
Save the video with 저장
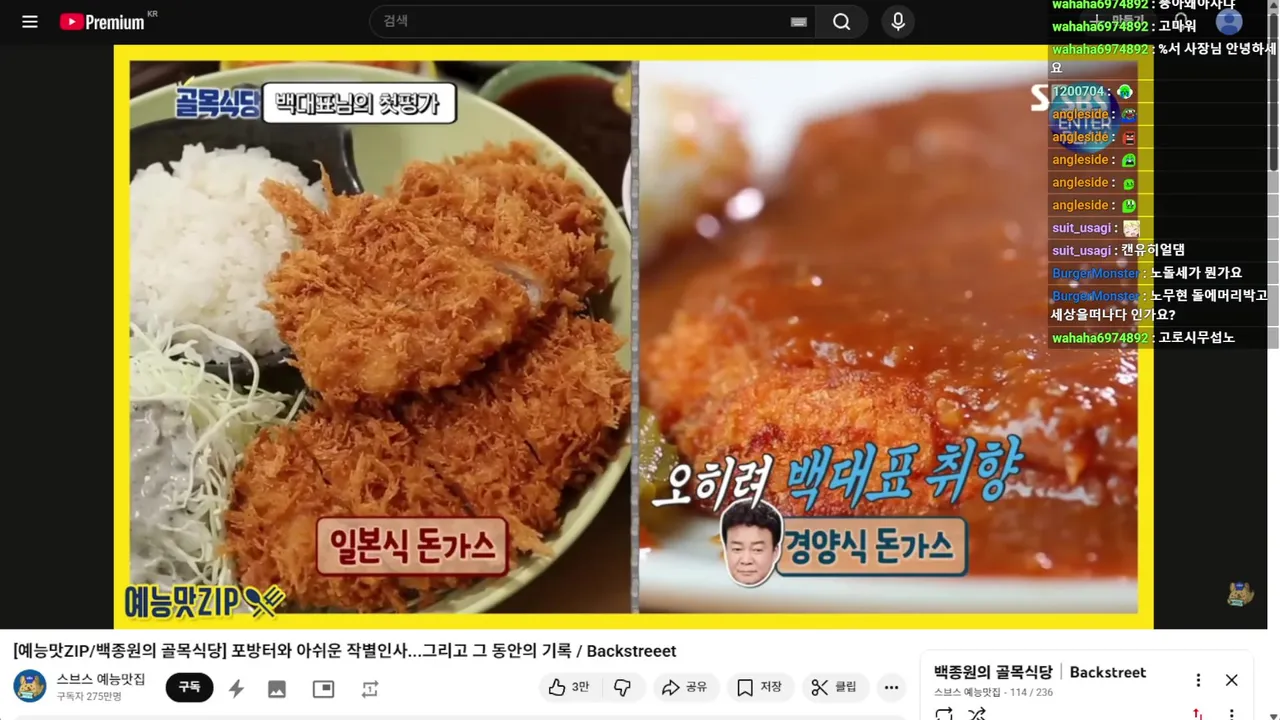[x=760, y=687]
